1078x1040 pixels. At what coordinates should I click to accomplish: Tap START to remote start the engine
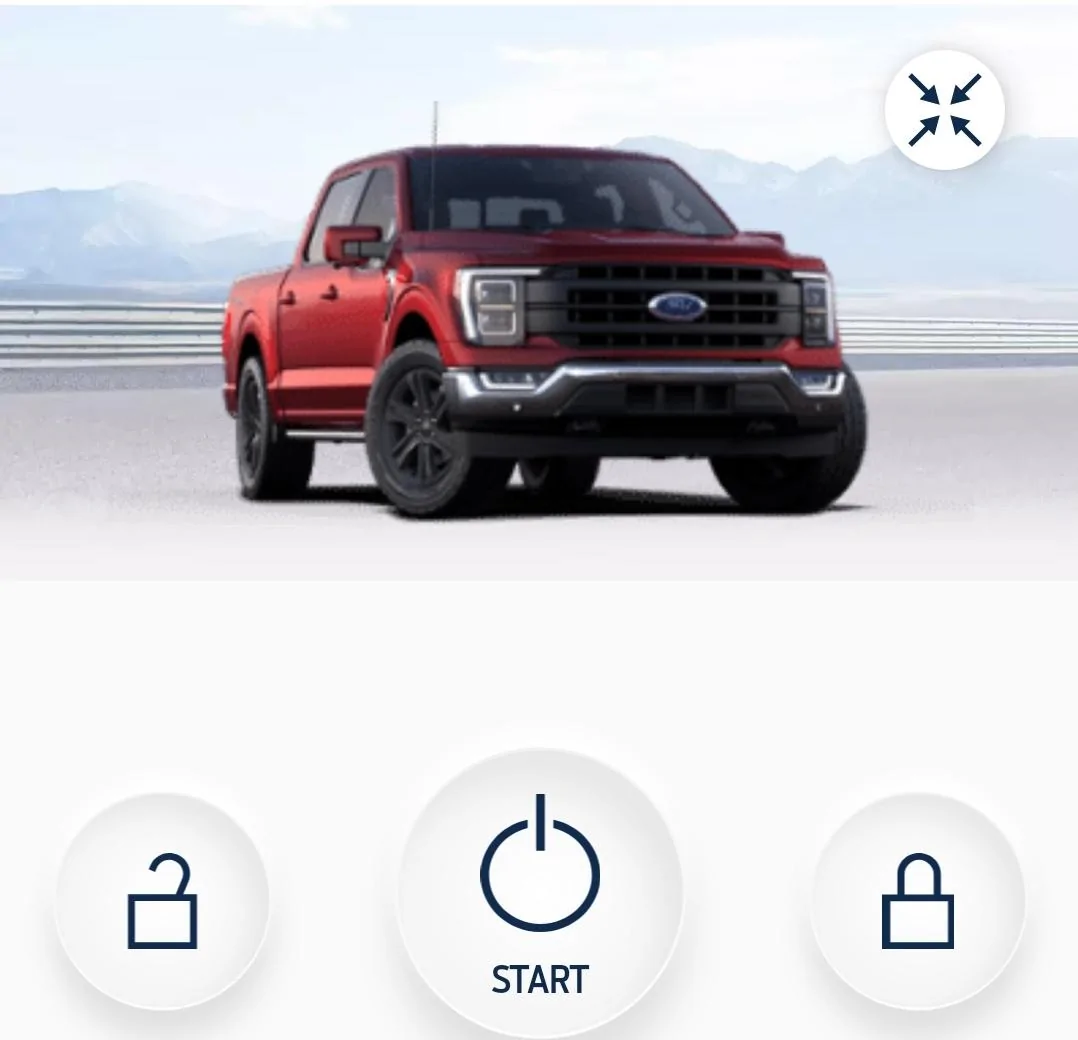coord(540,893)
